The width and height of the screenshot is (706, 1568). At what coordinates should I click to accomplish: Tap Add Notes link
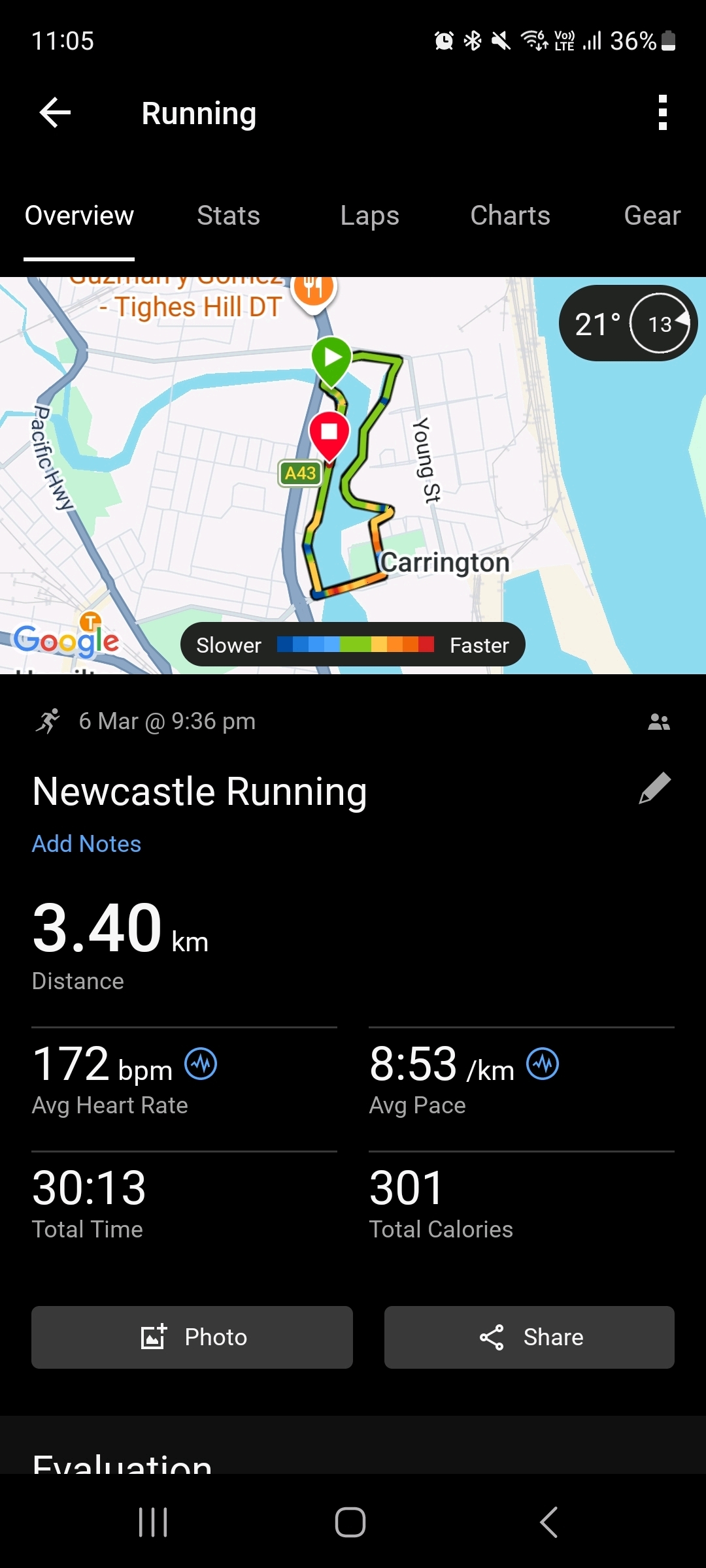[86, 844]
